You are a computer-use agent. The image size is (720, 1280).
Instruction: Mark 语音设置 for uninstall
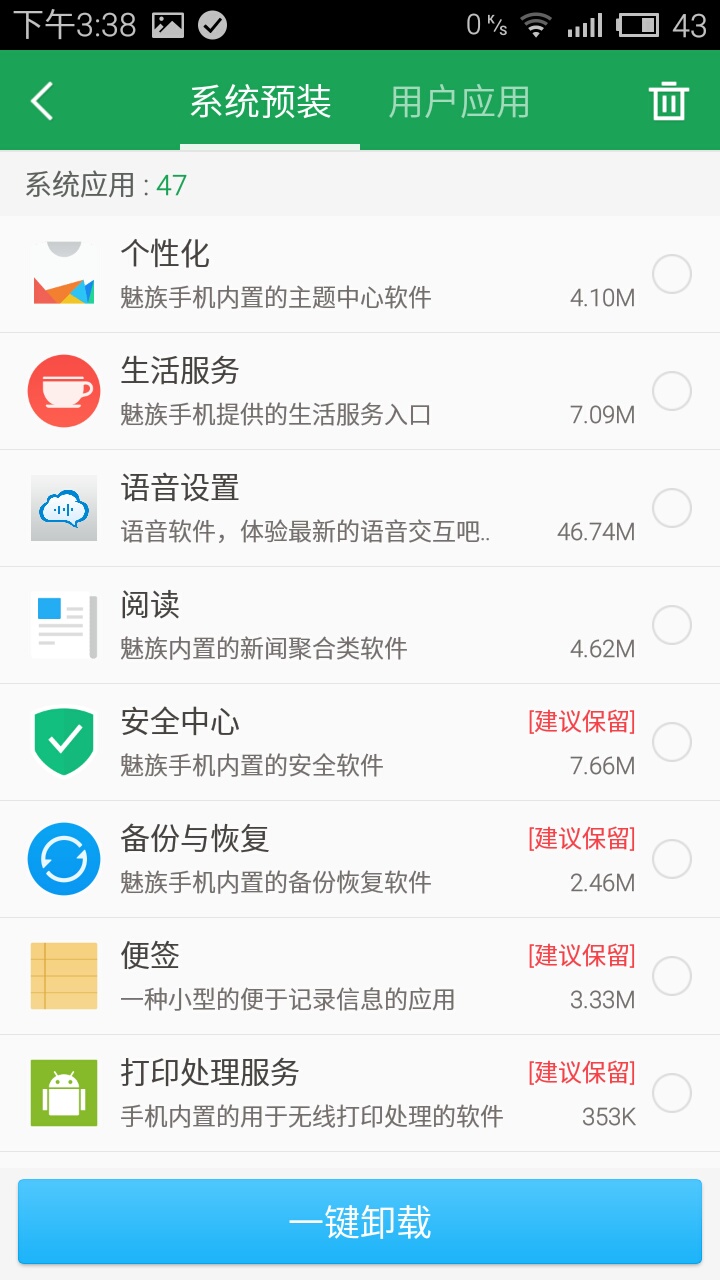pos(672,508)
